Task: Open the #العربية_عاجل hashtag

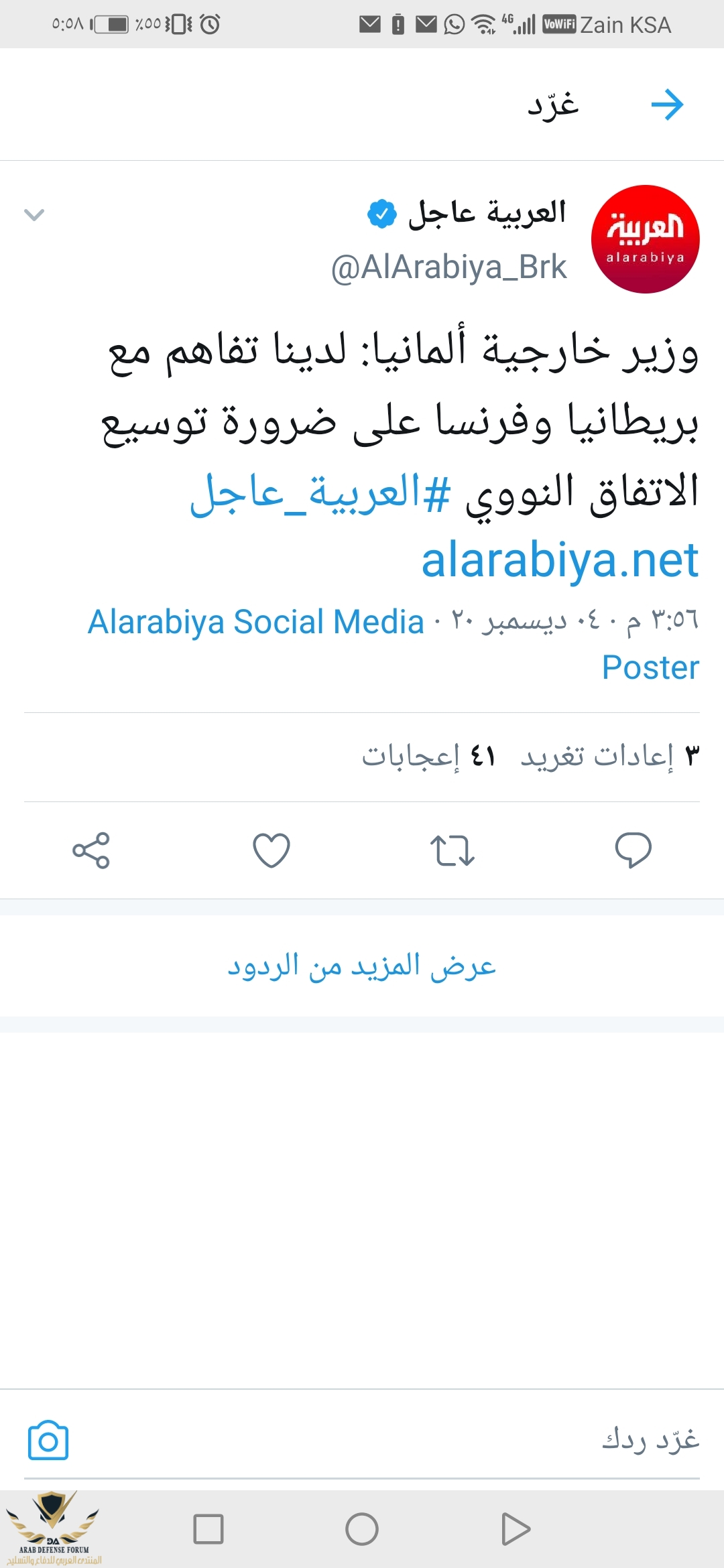Action: click(x=320, y=493)
